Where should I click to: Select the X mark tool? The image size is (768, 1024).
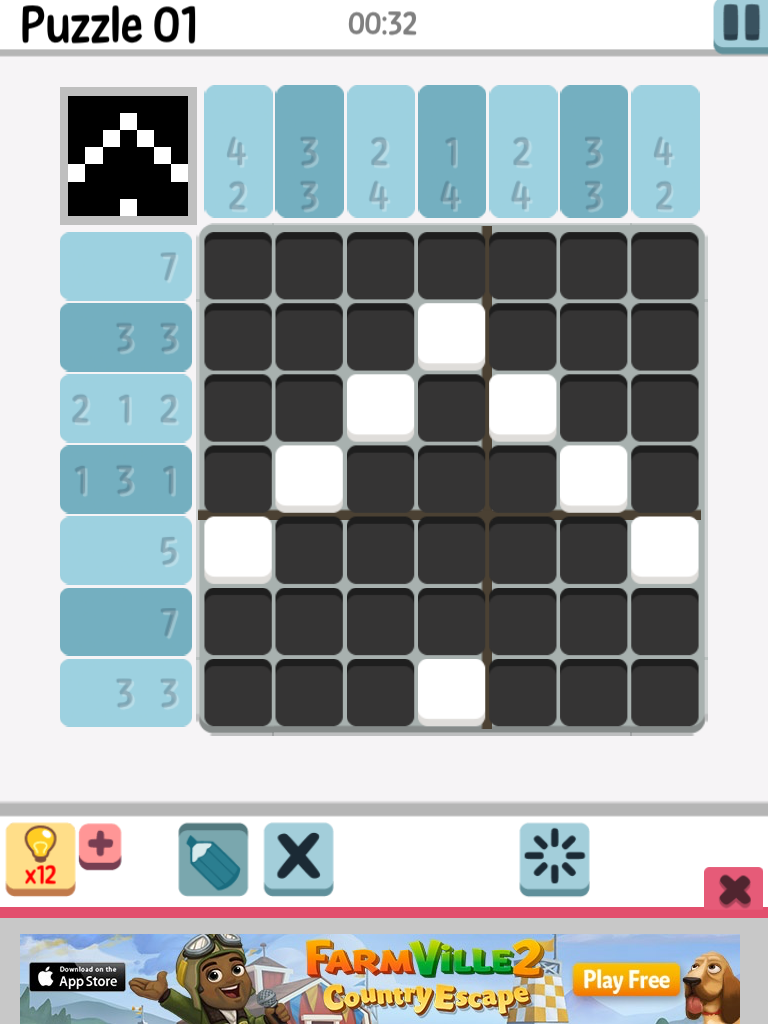coord(298,859)
